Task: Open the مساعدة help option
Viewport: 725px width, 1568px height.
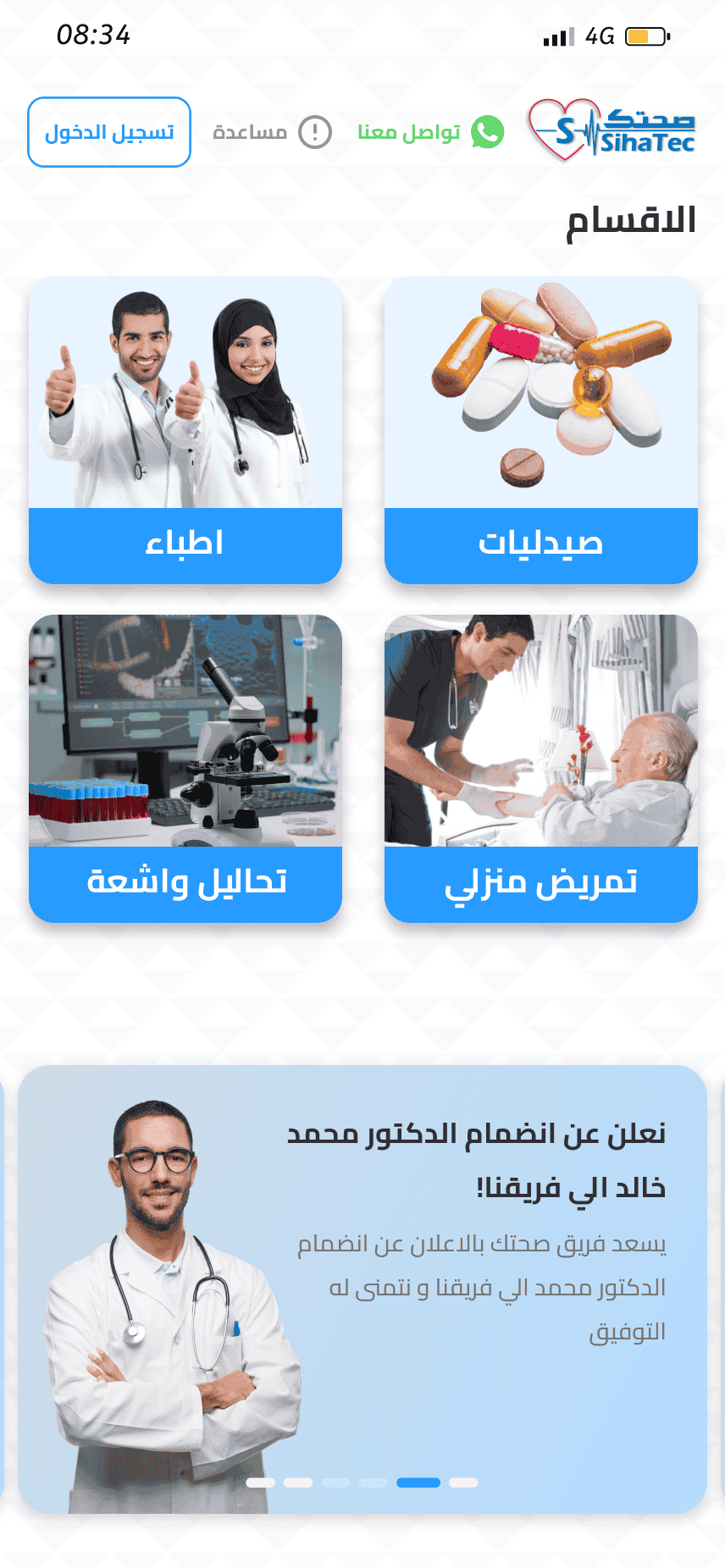Action: coord(271,132)
